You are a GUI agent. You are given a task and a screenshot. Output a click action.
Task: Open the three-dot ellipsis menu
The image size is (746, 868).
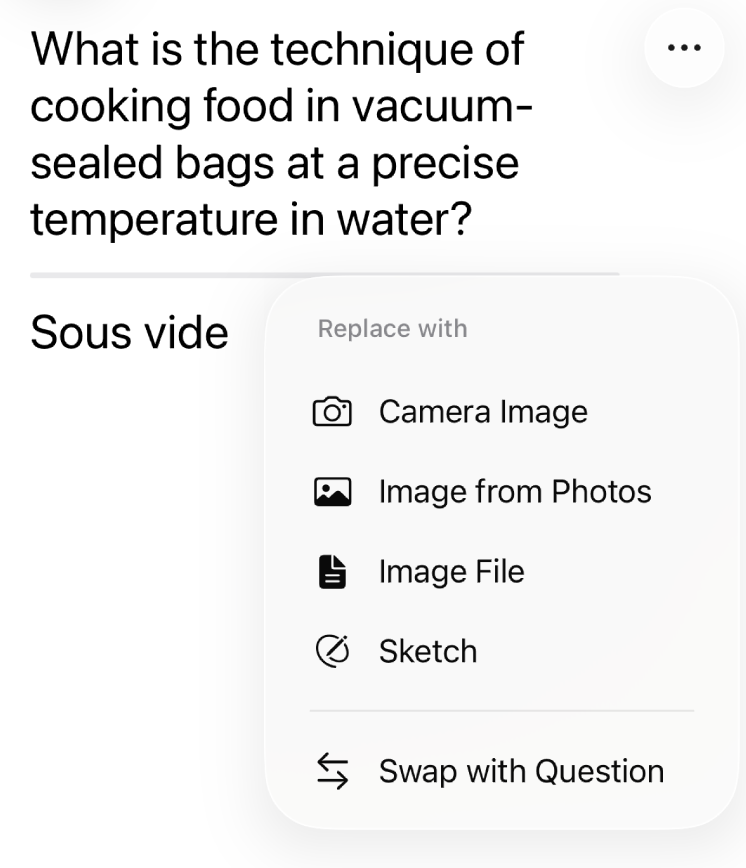point(684,46)
